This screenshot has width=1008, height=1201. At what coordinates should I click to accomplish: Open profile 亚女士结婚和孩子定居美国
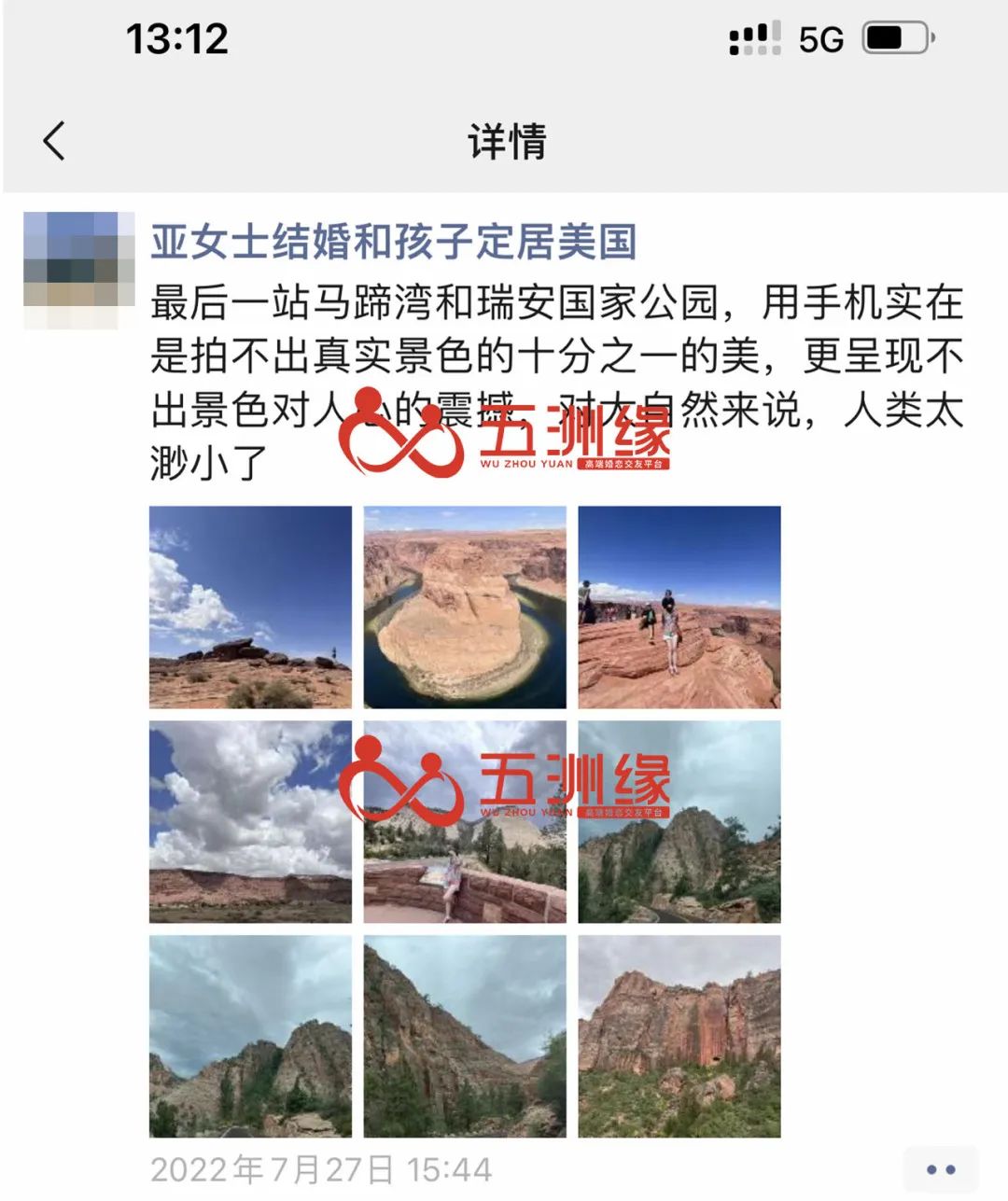pyautogui.click(x=393, y=243)
